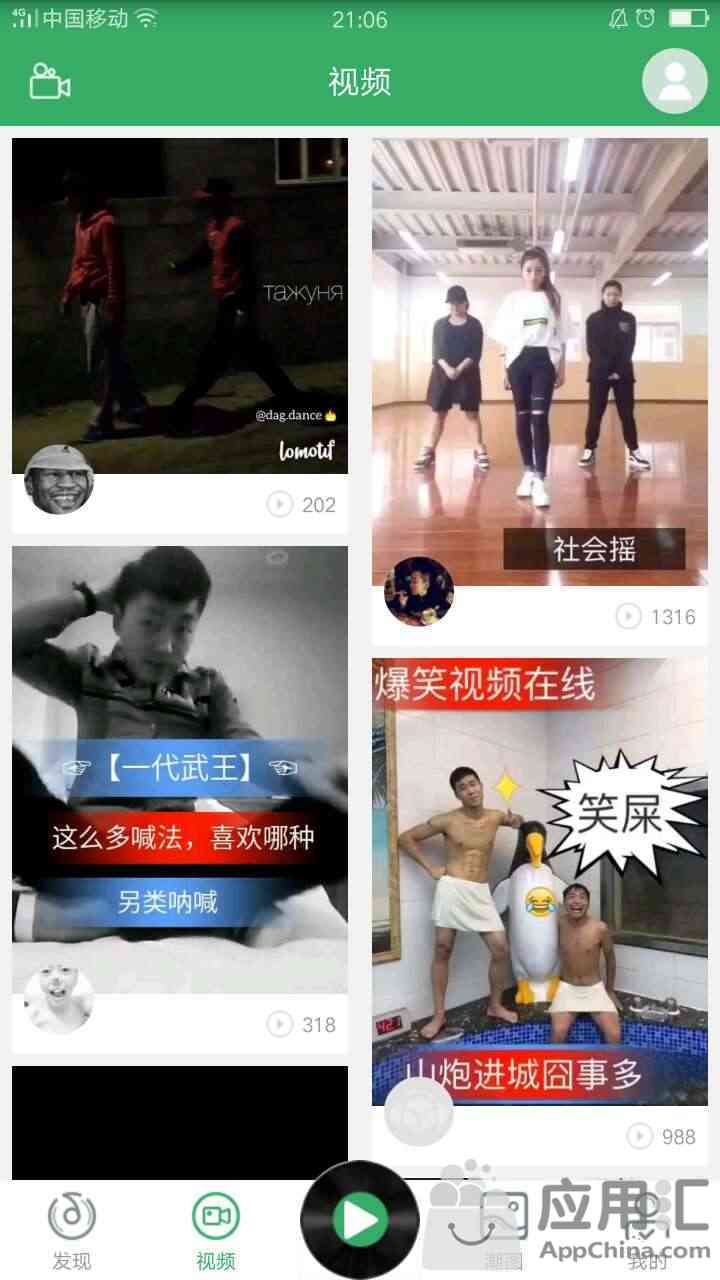The height and width of the screenshot is (1280, 720).
Task: Switch to the 发现 tab
Action: coord(72,1230)
